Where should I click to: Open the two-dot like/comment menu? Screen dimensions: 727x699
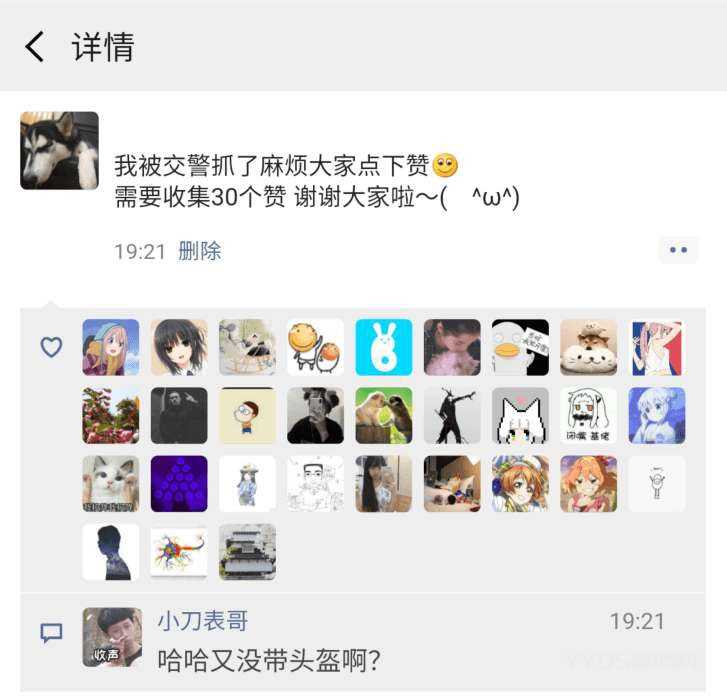pos(678,250)
